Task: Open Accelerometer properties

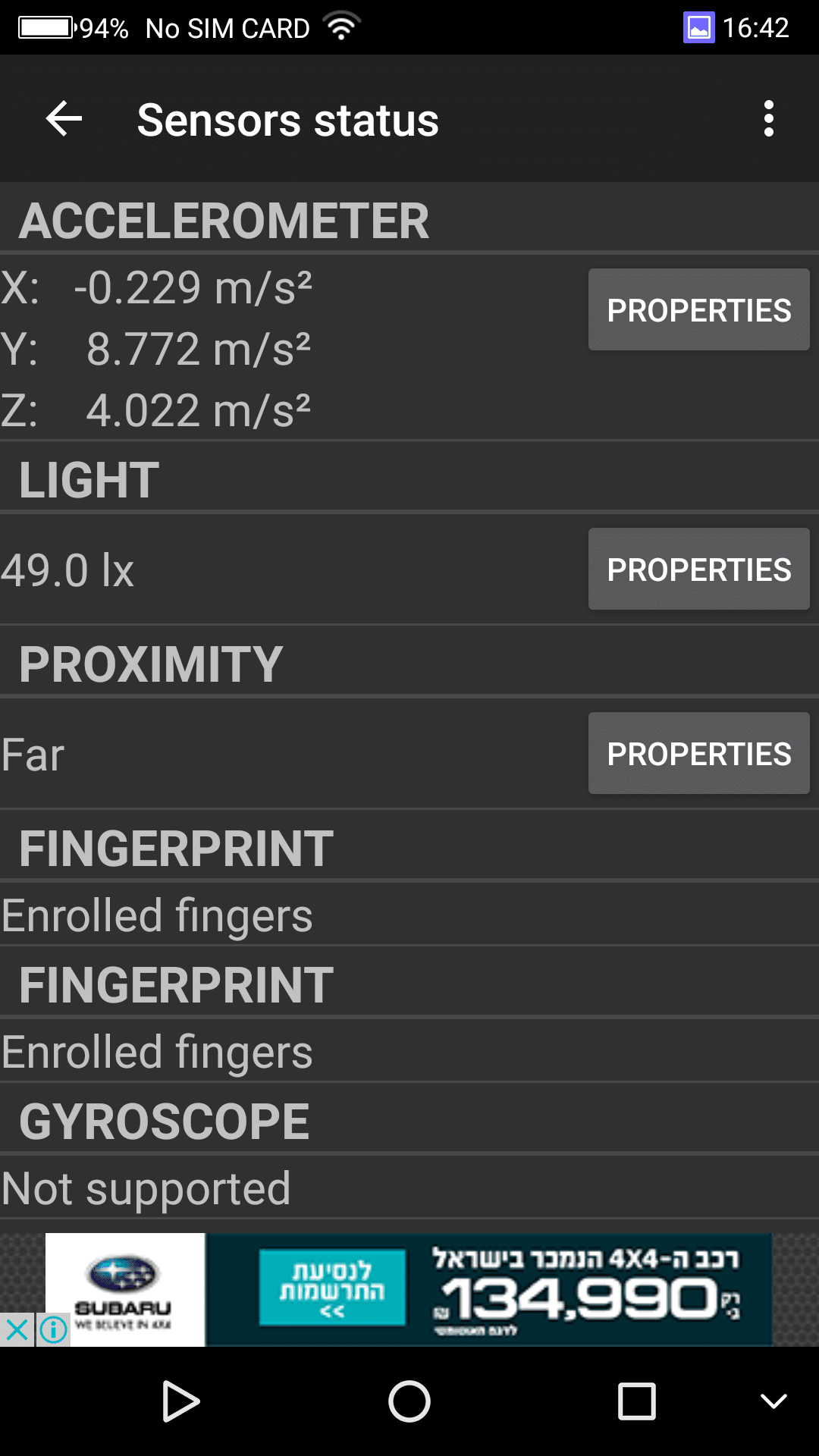Action: coord(698,309)
